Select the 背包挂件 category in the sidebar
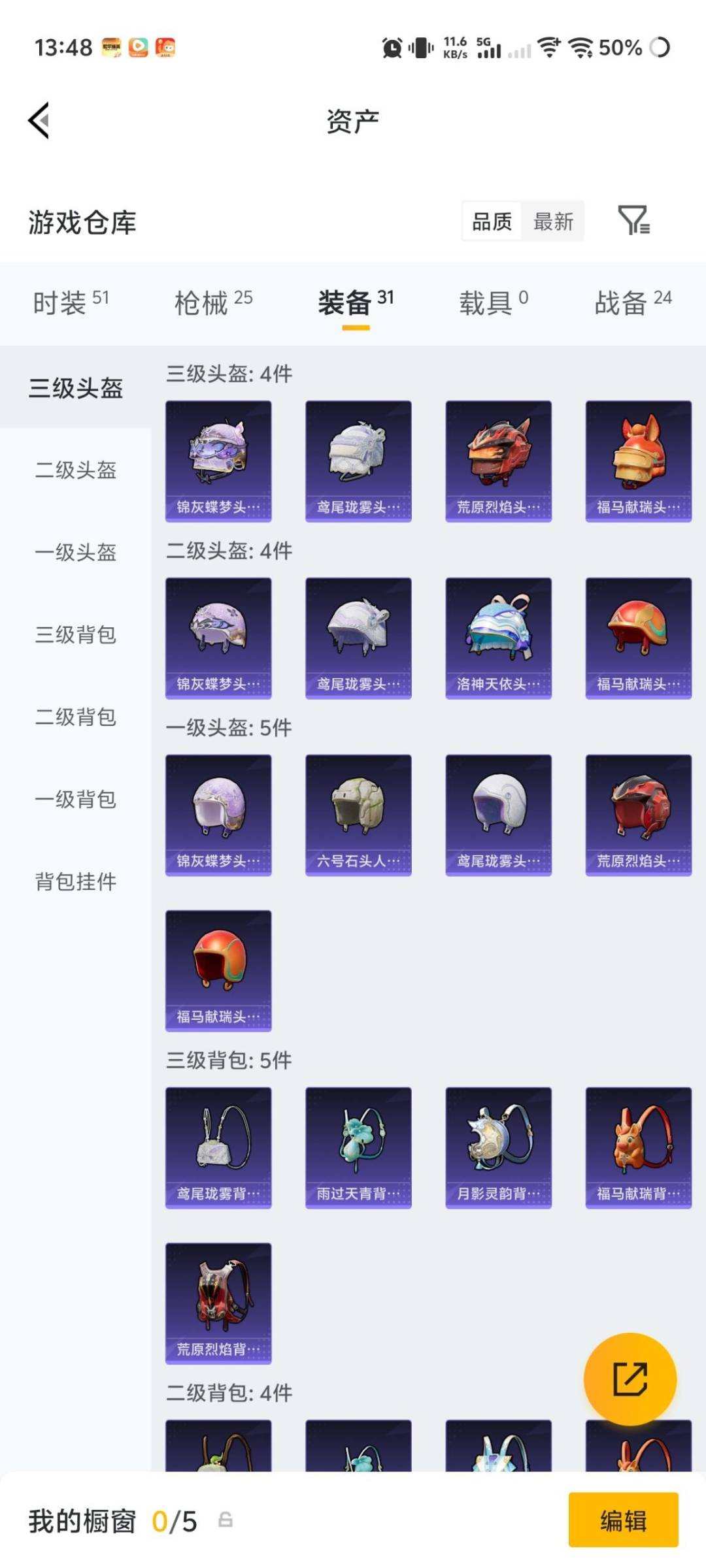706x1568 pixels. coord(75,883)
